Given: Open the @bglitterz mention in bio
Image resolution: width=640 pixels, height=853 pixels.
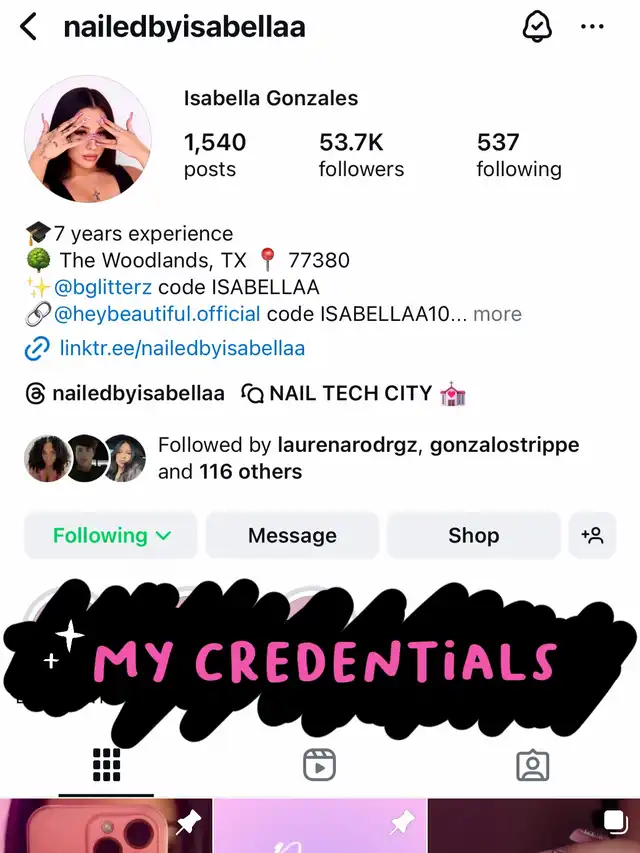Looking at the screenshot, I should (x=103, y=287).
